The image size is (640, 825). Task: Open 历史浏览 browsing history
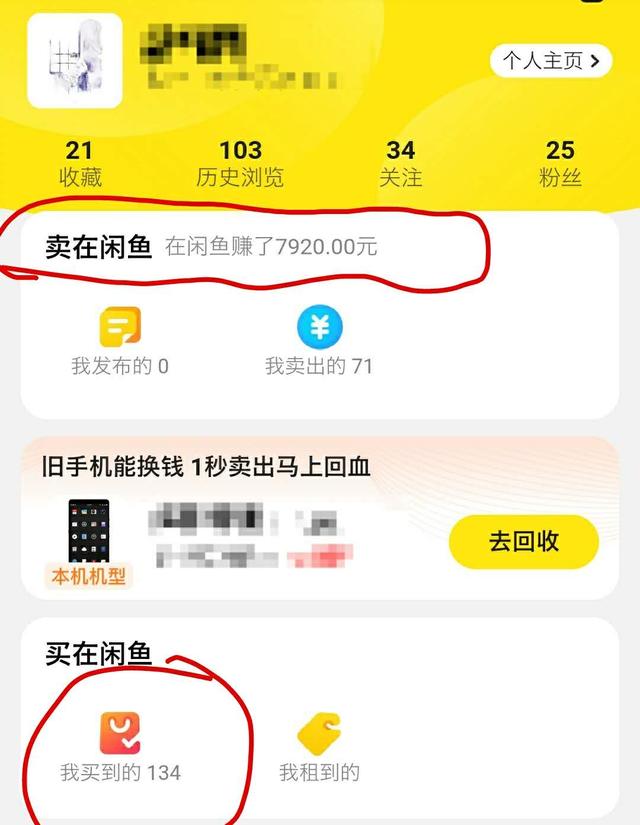(x=240, y=164)
